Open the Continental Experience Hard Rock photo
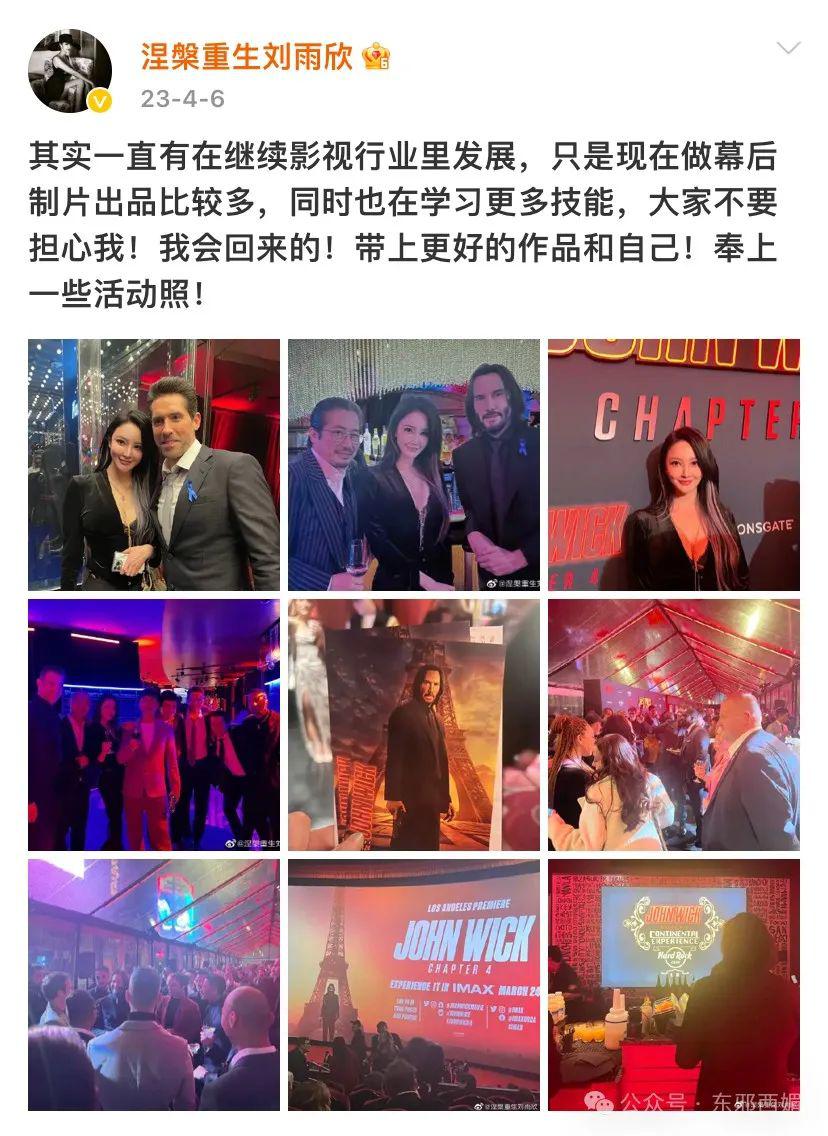Image resolution: width=828 pixels, height=1136 pixels. click(x=673, y=985)
